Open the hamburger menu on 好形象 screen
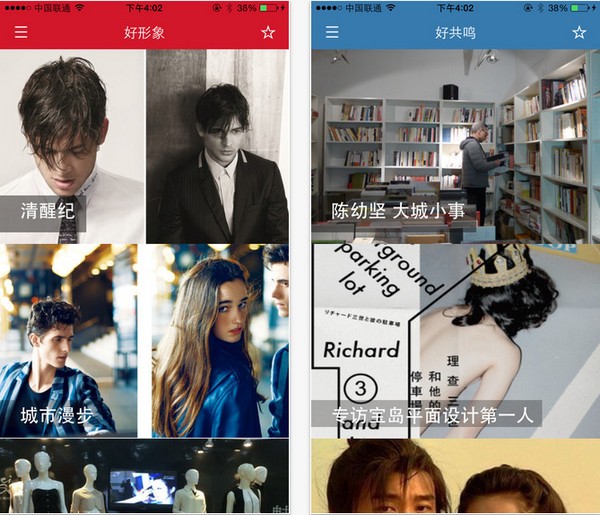 (x=21, y=32)
